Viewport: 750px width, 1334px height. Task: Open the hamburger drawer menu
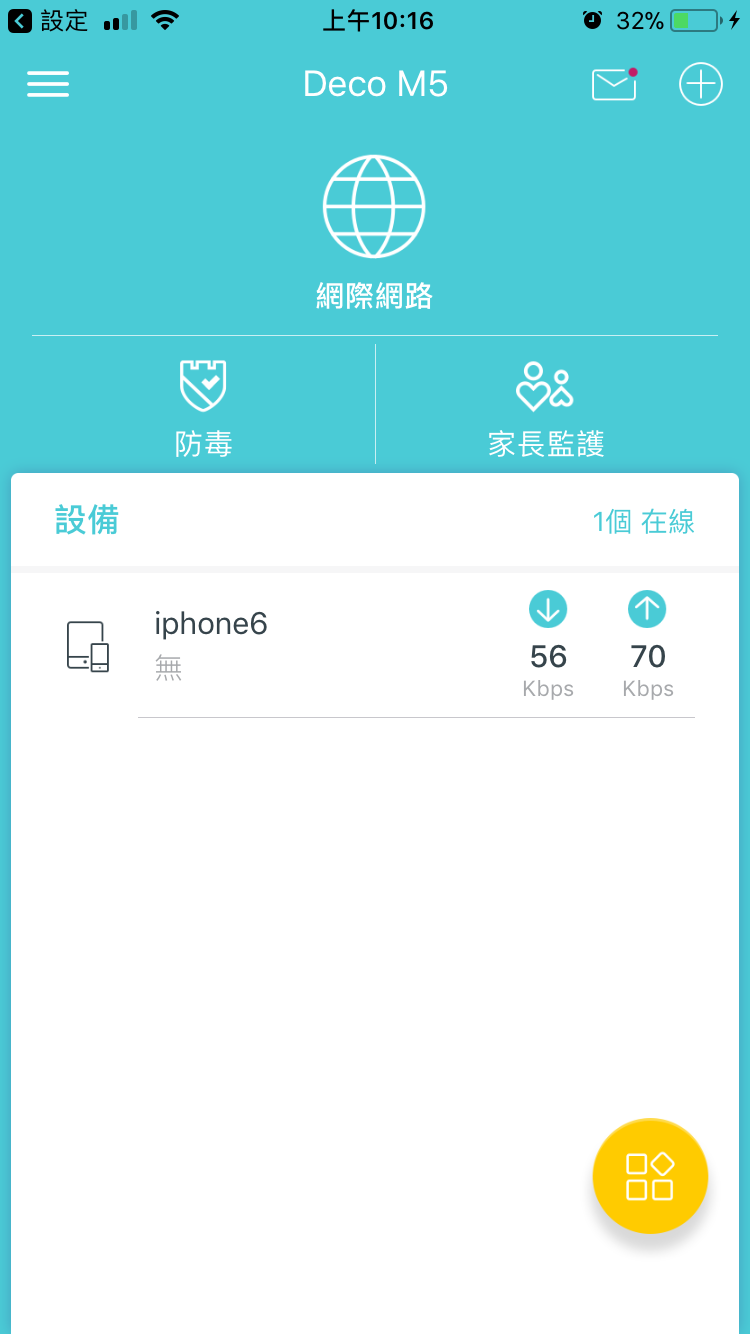(x=48, y=85)
